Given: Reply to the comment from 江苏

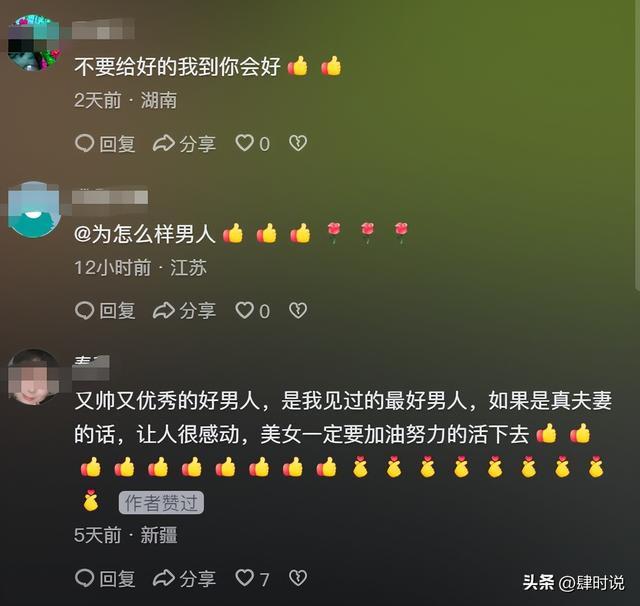Looking at the screenshot, I should coord(105,311).
